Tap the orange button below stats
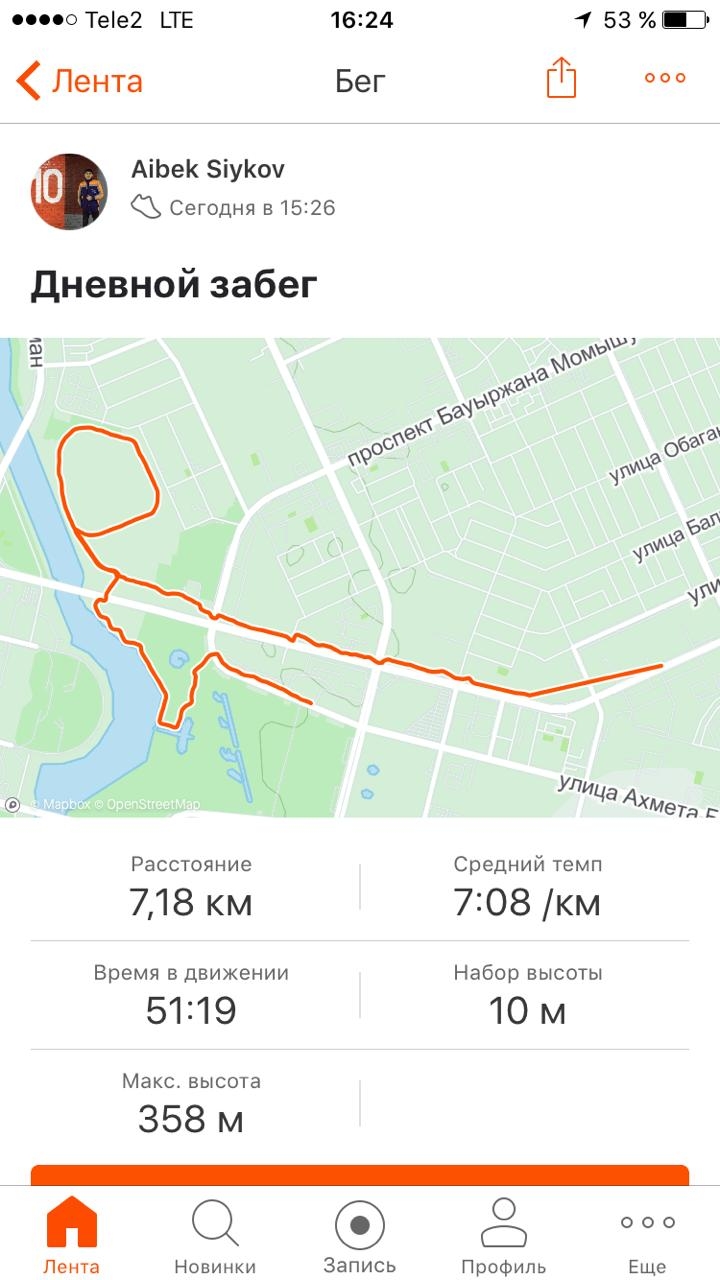This screenshot has width=720, height=1280. [360, 1175]
